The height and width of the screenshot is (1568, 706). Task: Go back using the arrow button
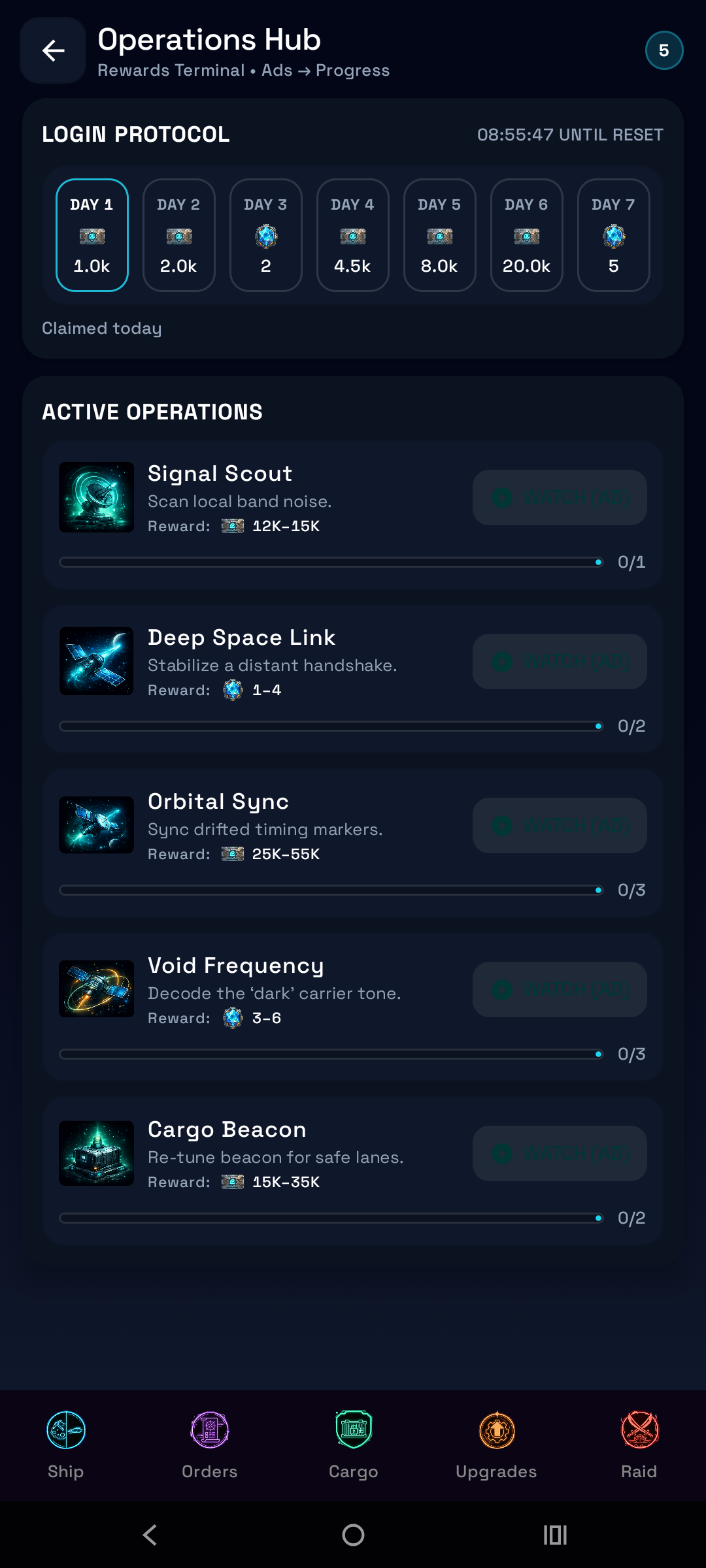coord(53,50)
